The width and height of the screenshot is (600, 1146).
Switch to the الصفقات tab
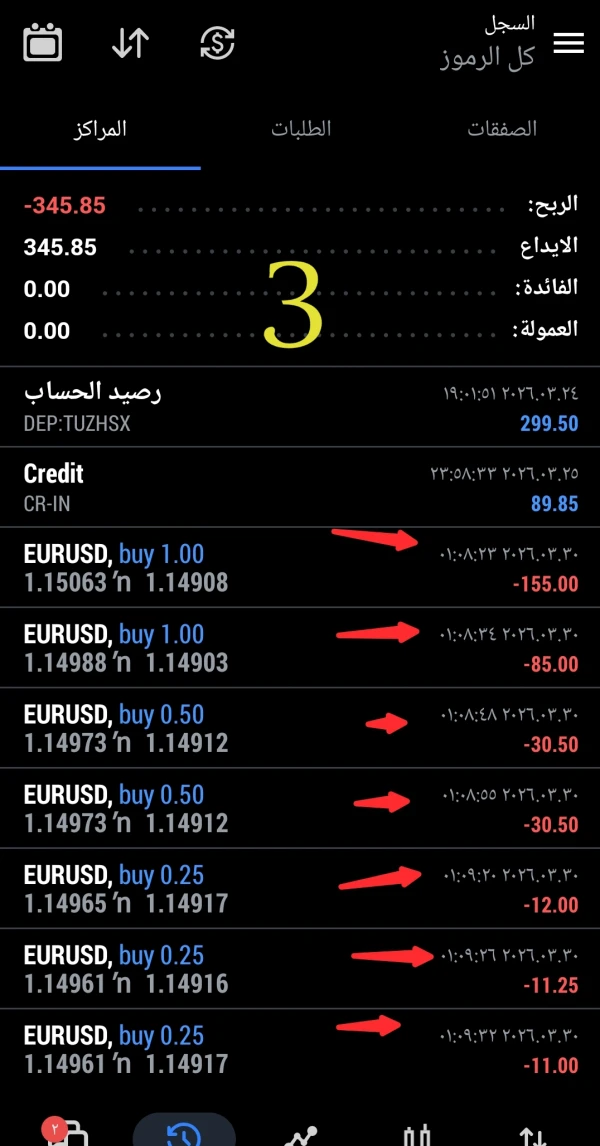tap(502, 129)
